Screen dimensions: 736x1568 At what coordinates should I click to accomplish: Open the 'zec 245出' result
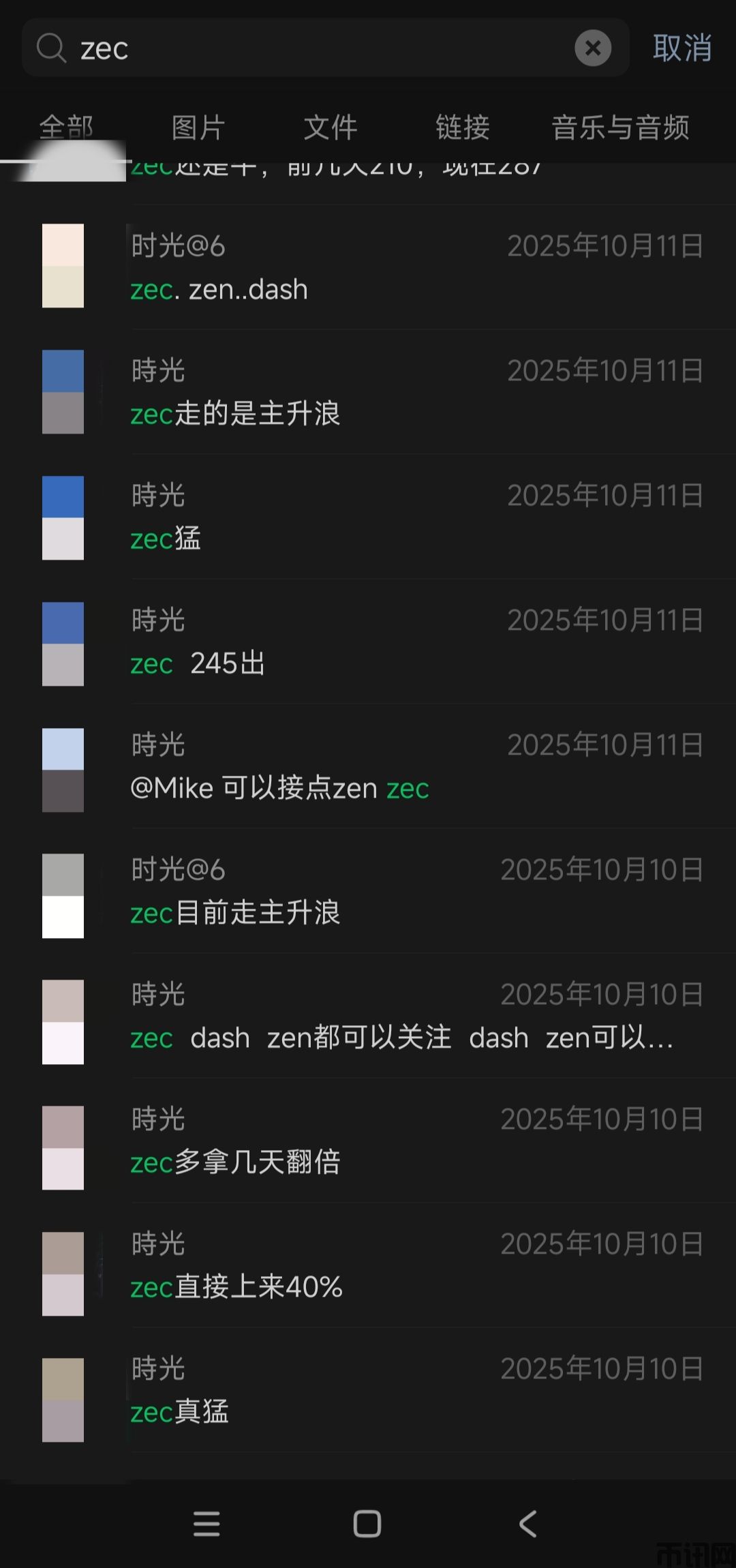[416, 642]
